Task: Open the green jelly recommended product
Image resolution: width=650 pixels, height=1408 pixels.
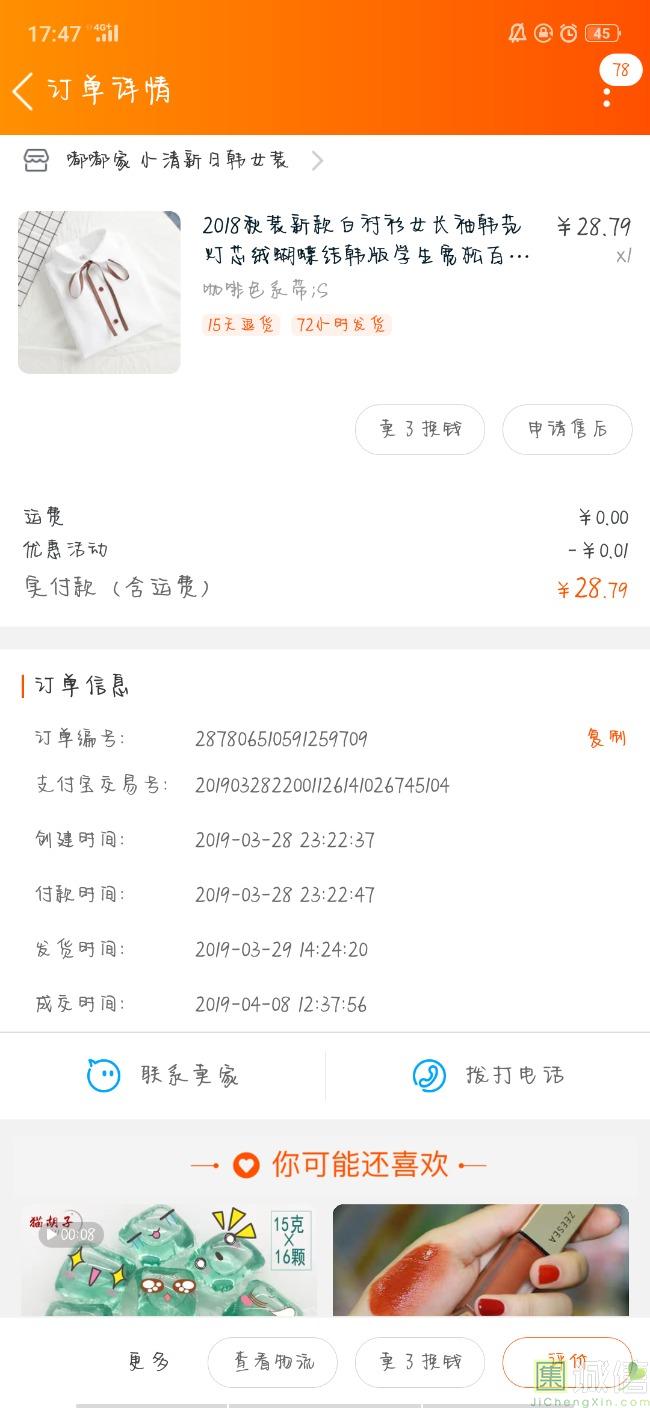Action: click(169, 1260)
